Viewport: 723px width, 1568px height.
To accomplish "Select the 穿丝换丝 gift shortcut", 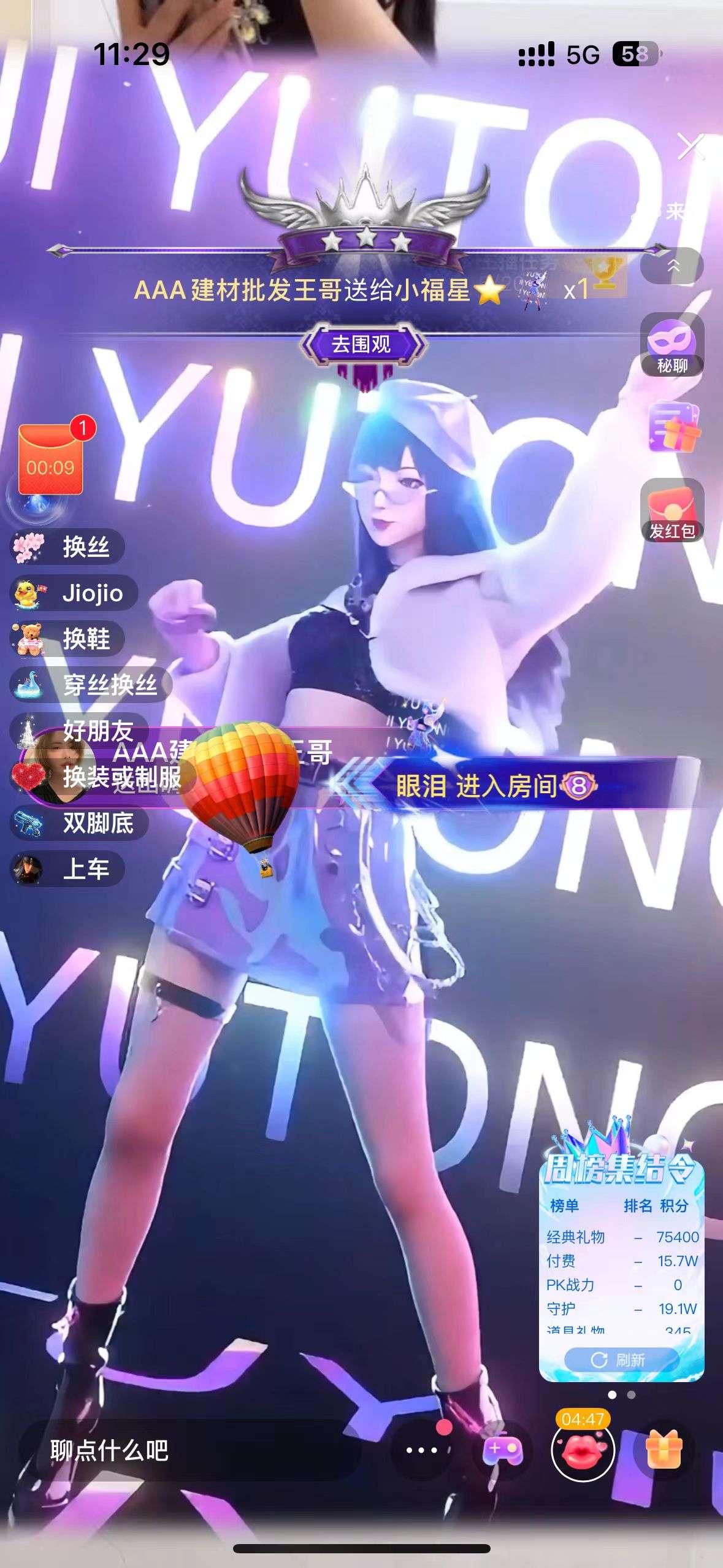I will [92, 685].
